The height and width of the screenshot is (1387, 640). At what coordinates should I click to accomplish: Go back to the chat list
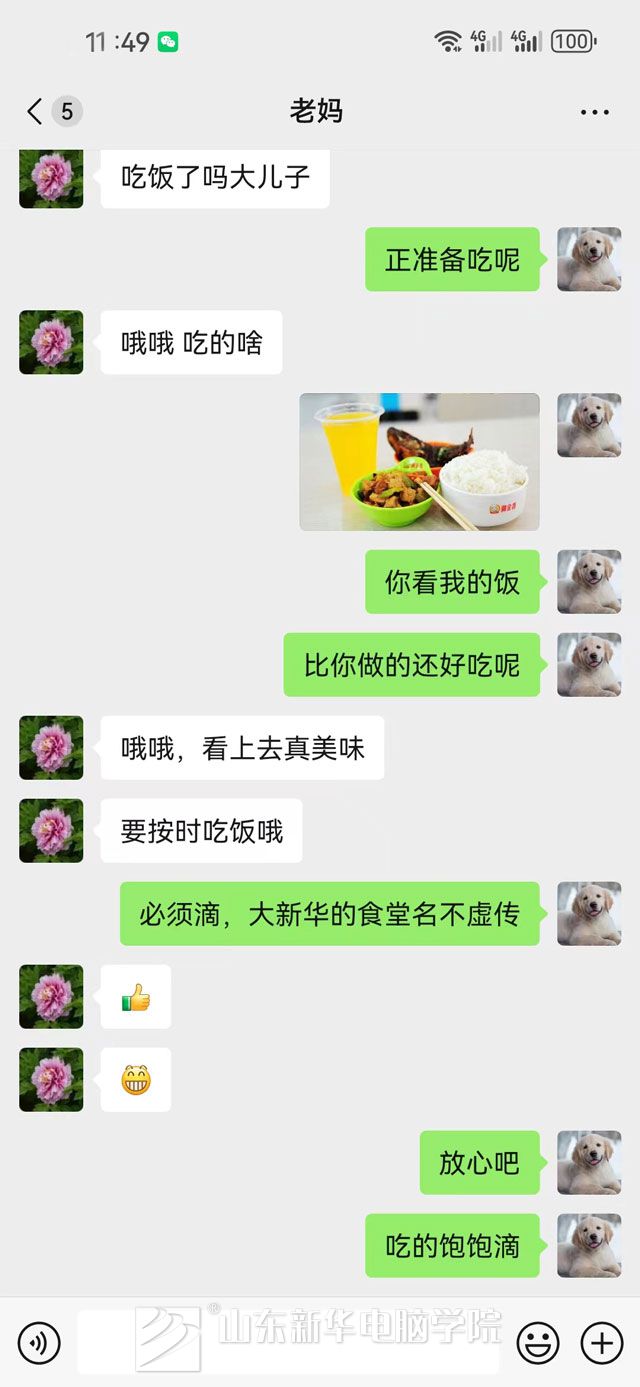click(x=36, y=111)
